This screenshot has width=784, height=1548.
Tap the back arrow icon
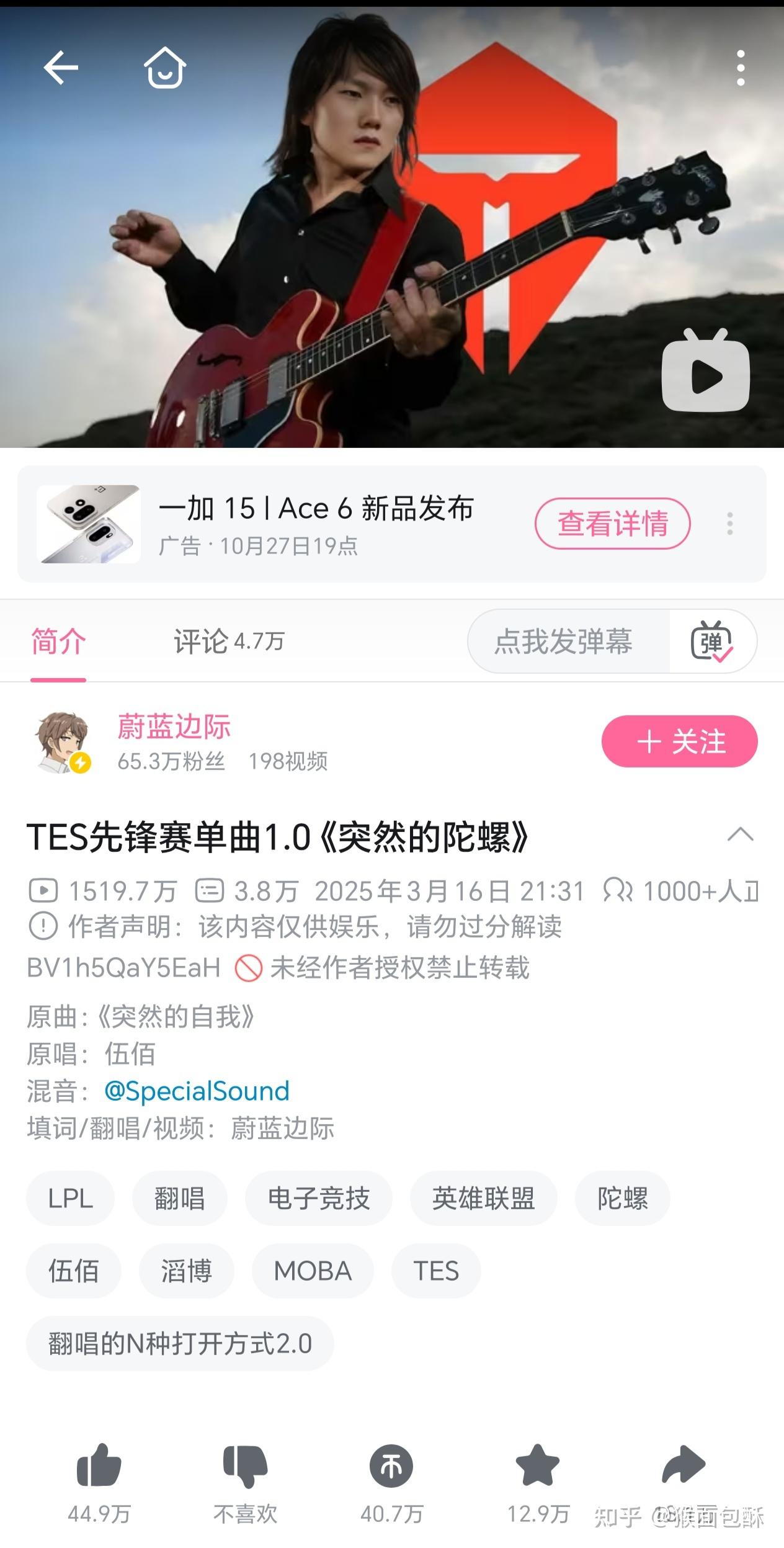click(60, 68)
